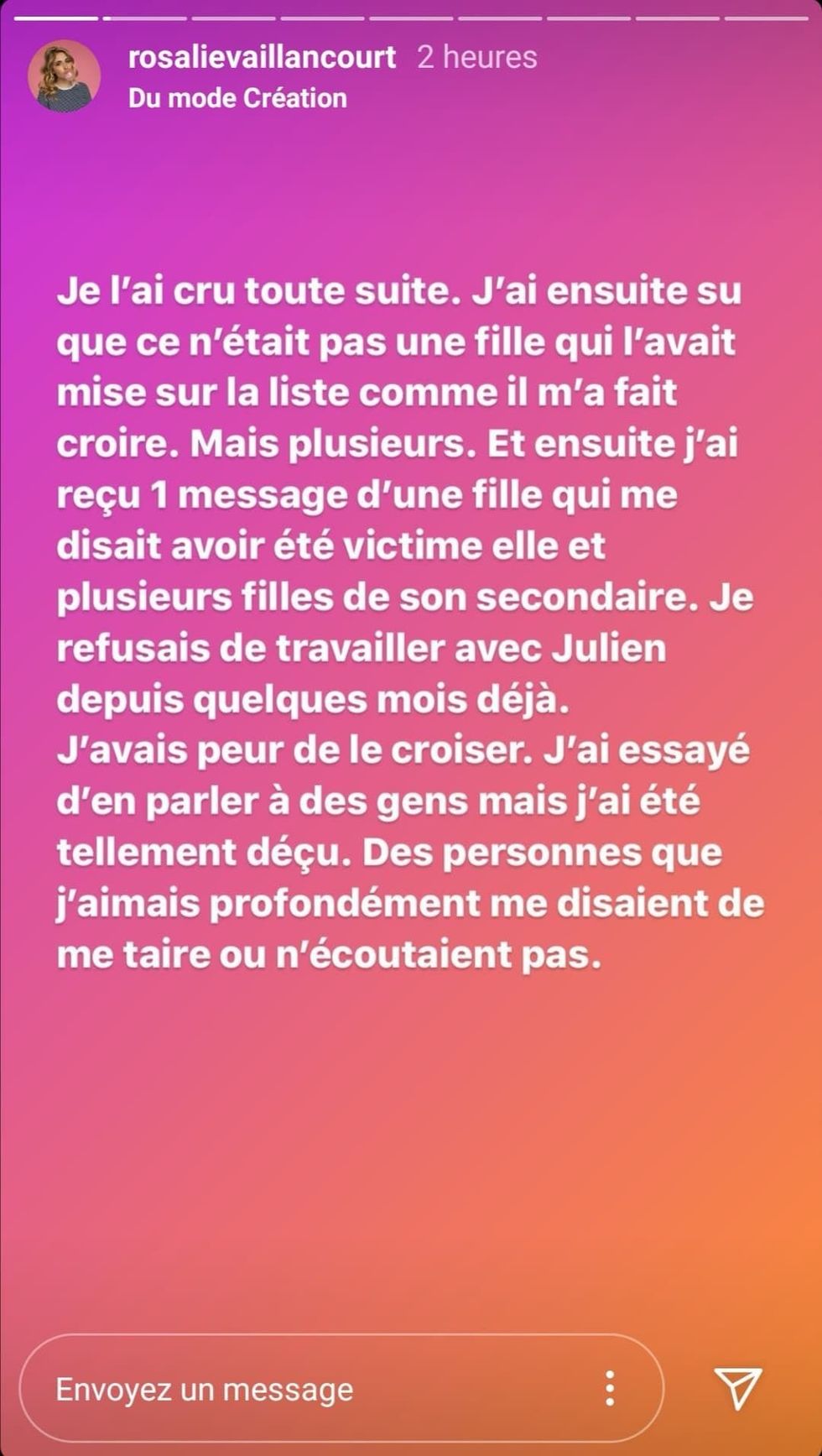Share this story with the paper plane

[738, 1387]
